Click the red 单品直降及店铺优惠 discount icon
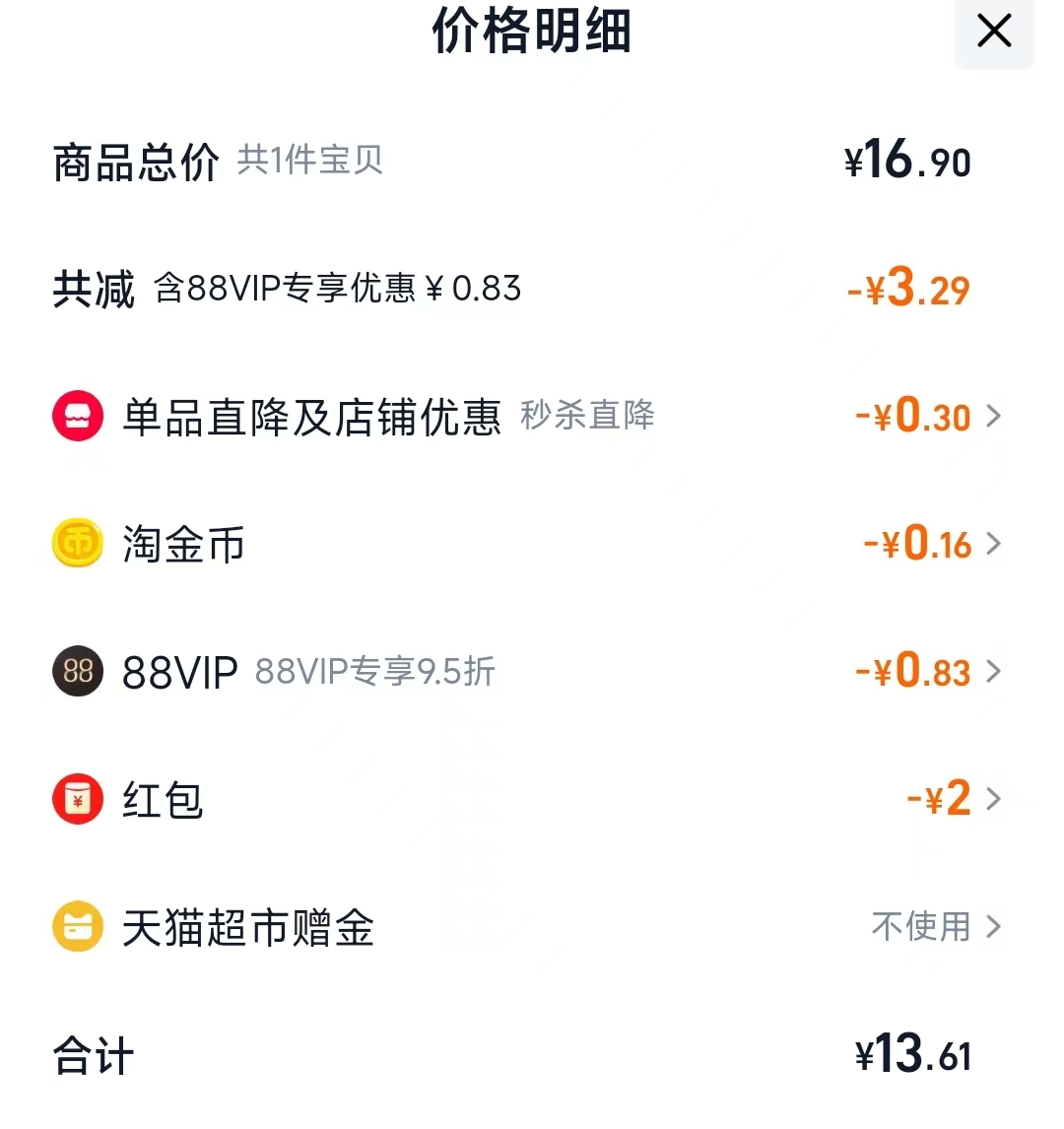The height and width of the screenshot is (1129, 1064). point(77,415)
